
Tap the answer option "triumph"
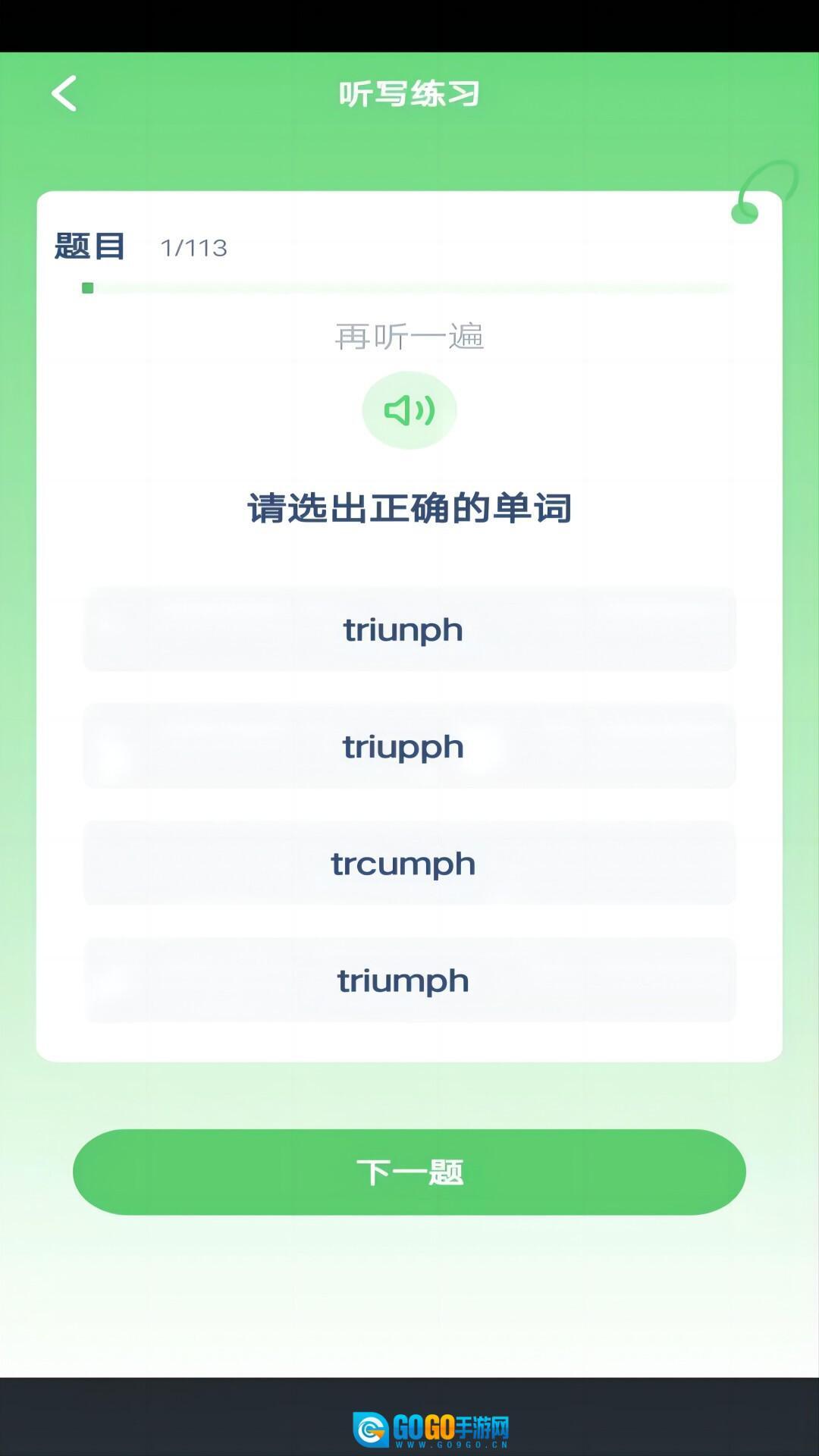[x=409, y=980]
